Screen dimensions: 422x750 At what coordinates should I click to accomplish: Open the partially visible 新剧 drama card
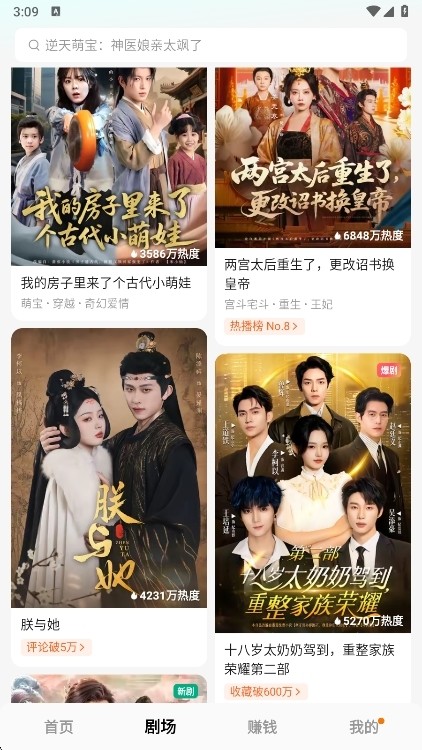[x=109, y=689]
